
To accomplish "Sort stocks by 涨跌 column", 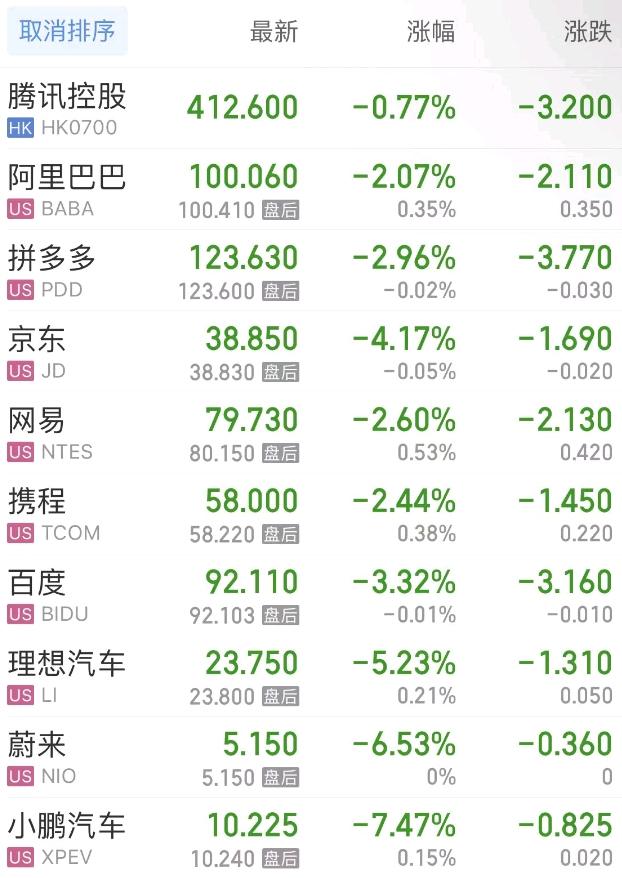I will point(587,32).
